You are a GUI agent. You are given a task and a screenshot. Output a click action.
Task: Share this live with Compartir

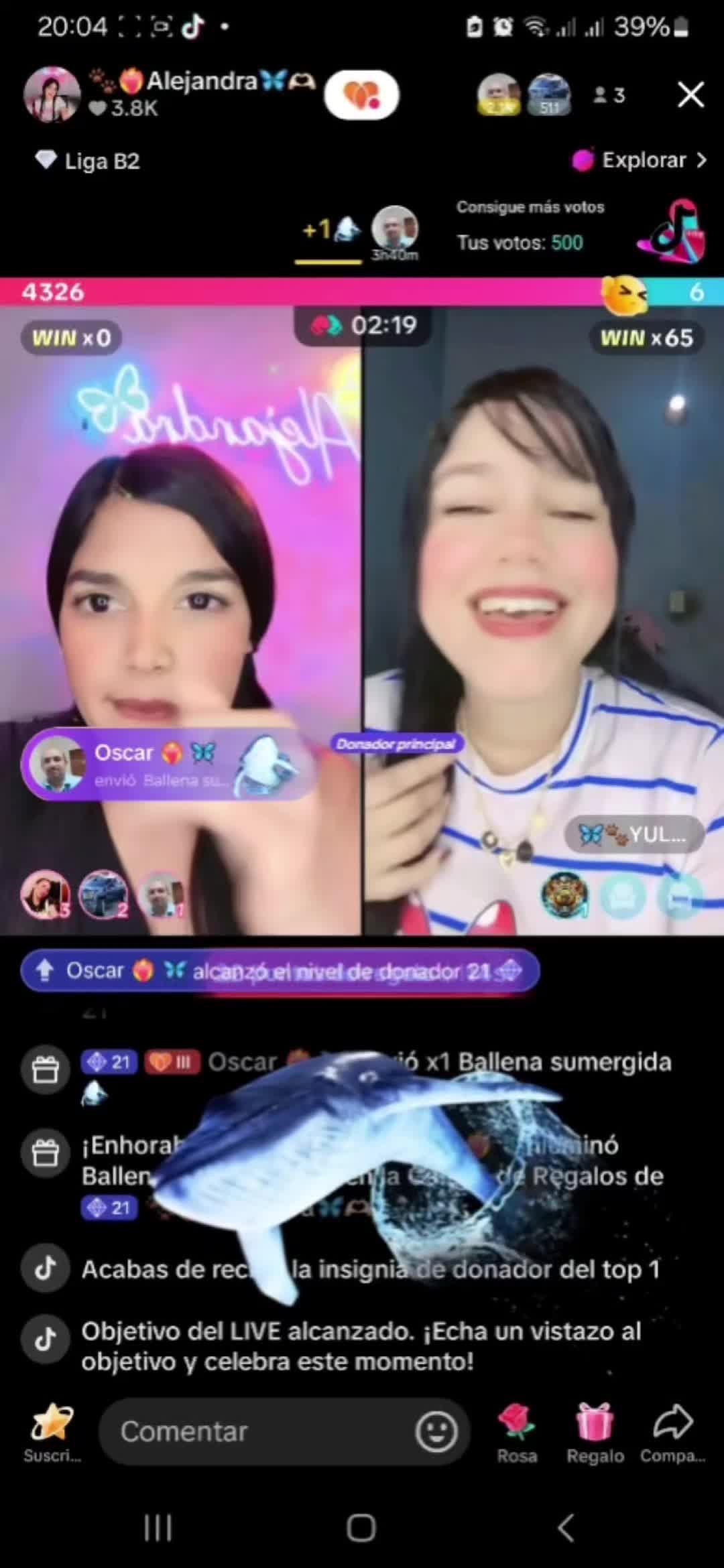[672, 1433]
